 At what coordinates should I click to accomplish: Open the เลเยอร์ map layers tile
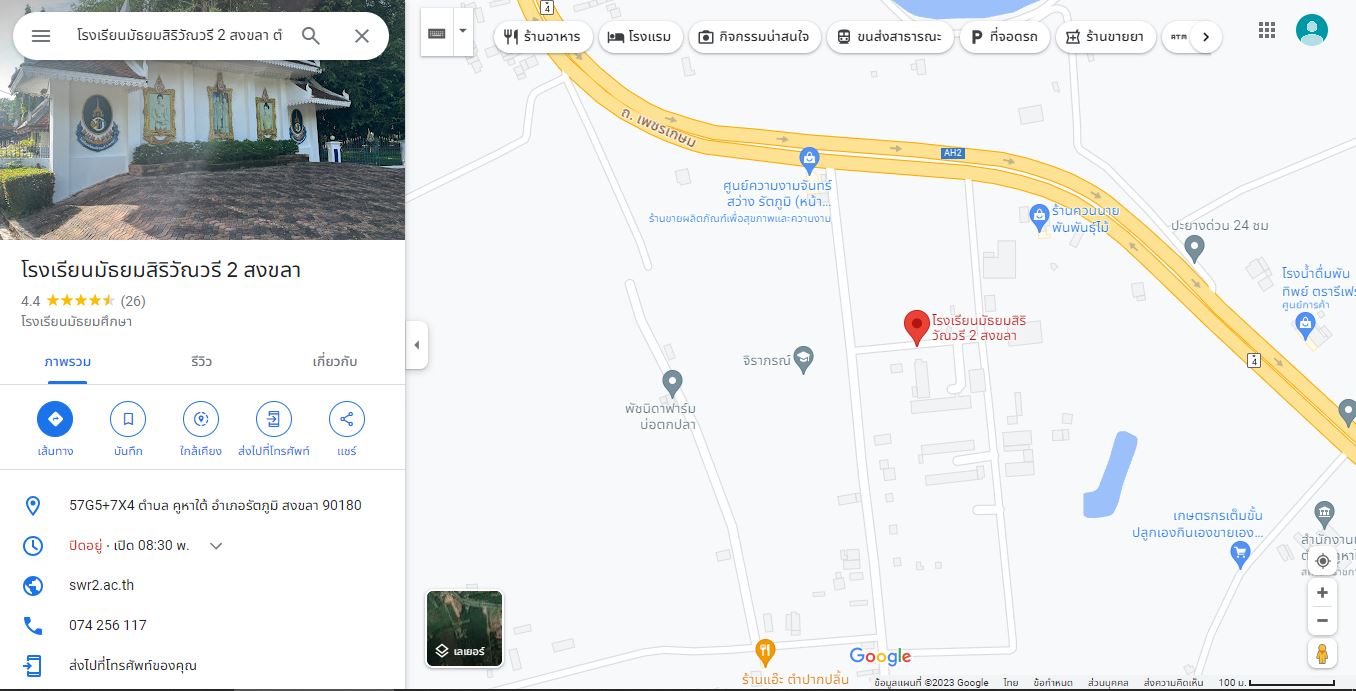(465, 628)
